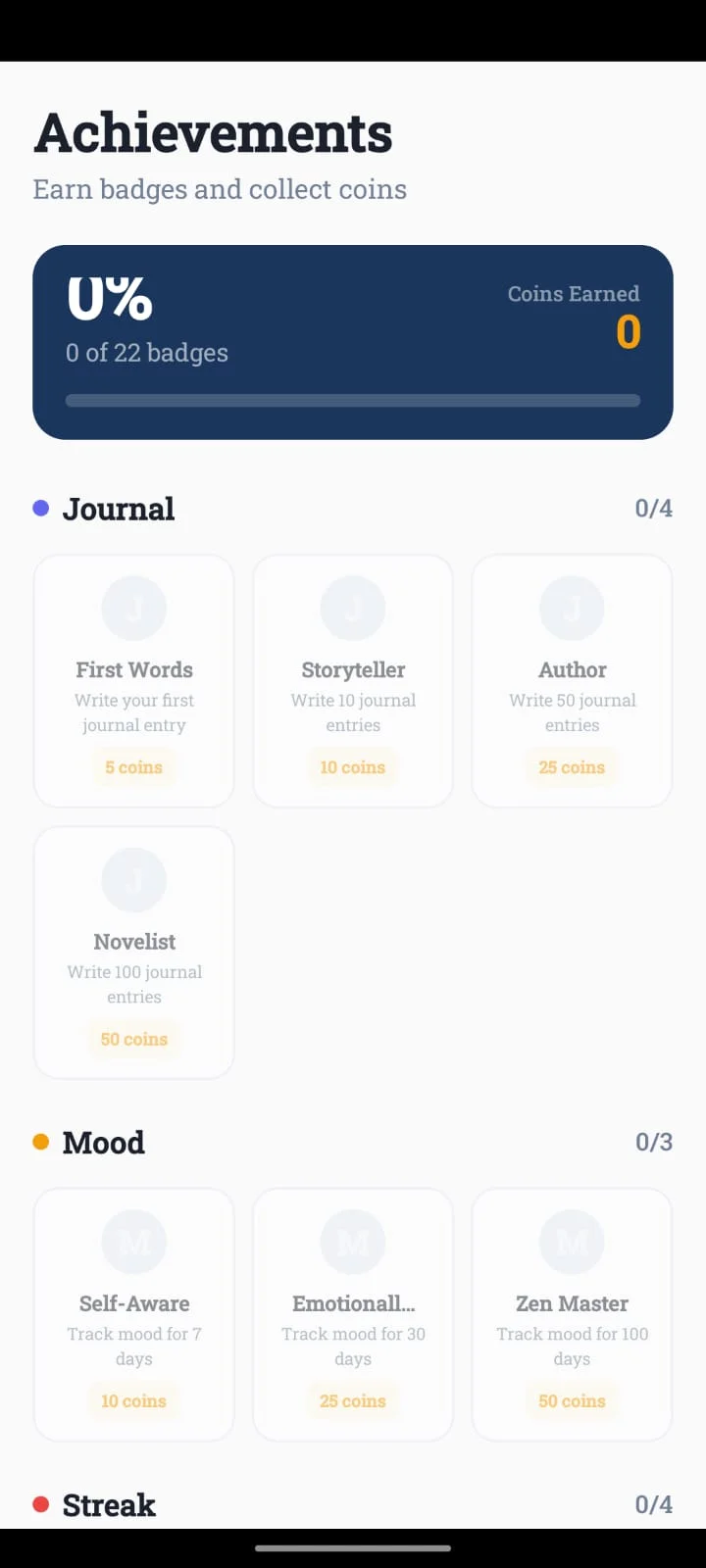Select the Journal section header

pos(118,509)
